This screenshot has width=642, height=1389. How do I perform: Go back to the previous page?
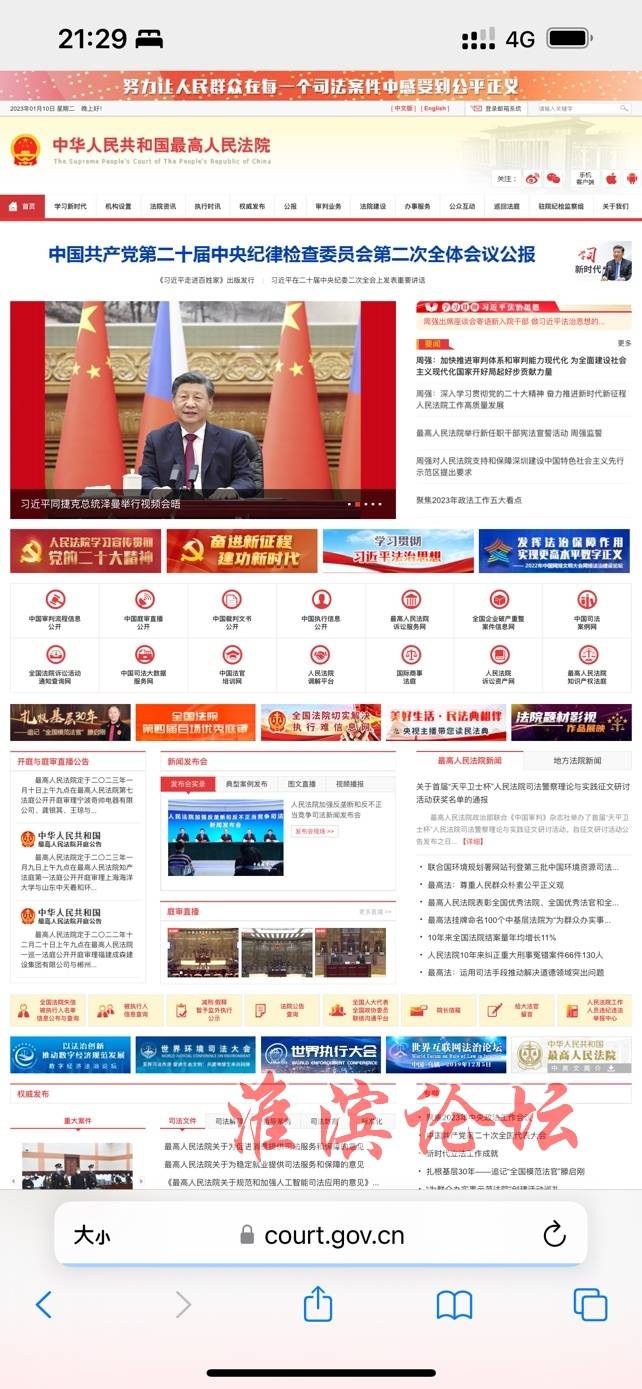point(43,1304)
